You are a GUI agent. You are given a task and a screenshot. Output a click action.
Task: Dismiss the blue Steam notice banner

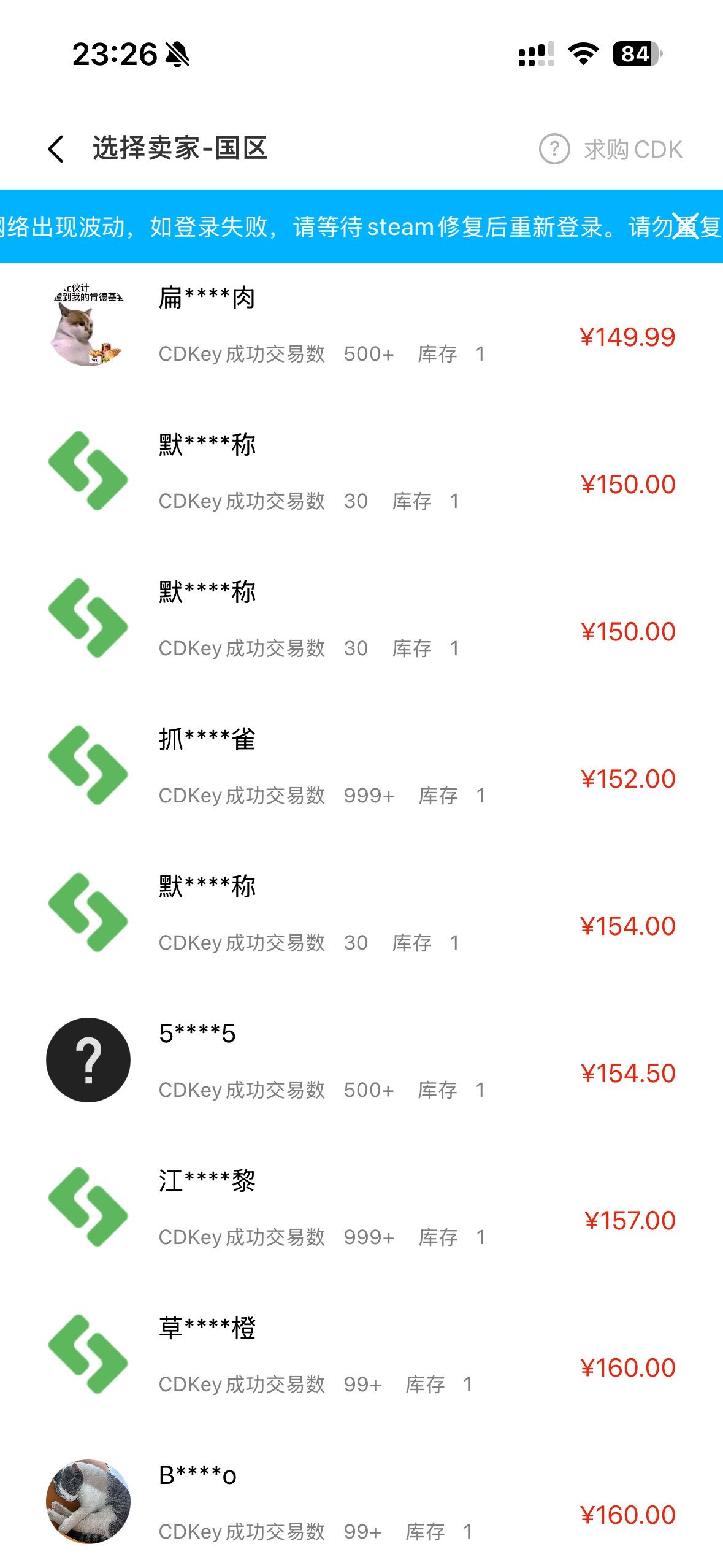(x=684, y=226)
